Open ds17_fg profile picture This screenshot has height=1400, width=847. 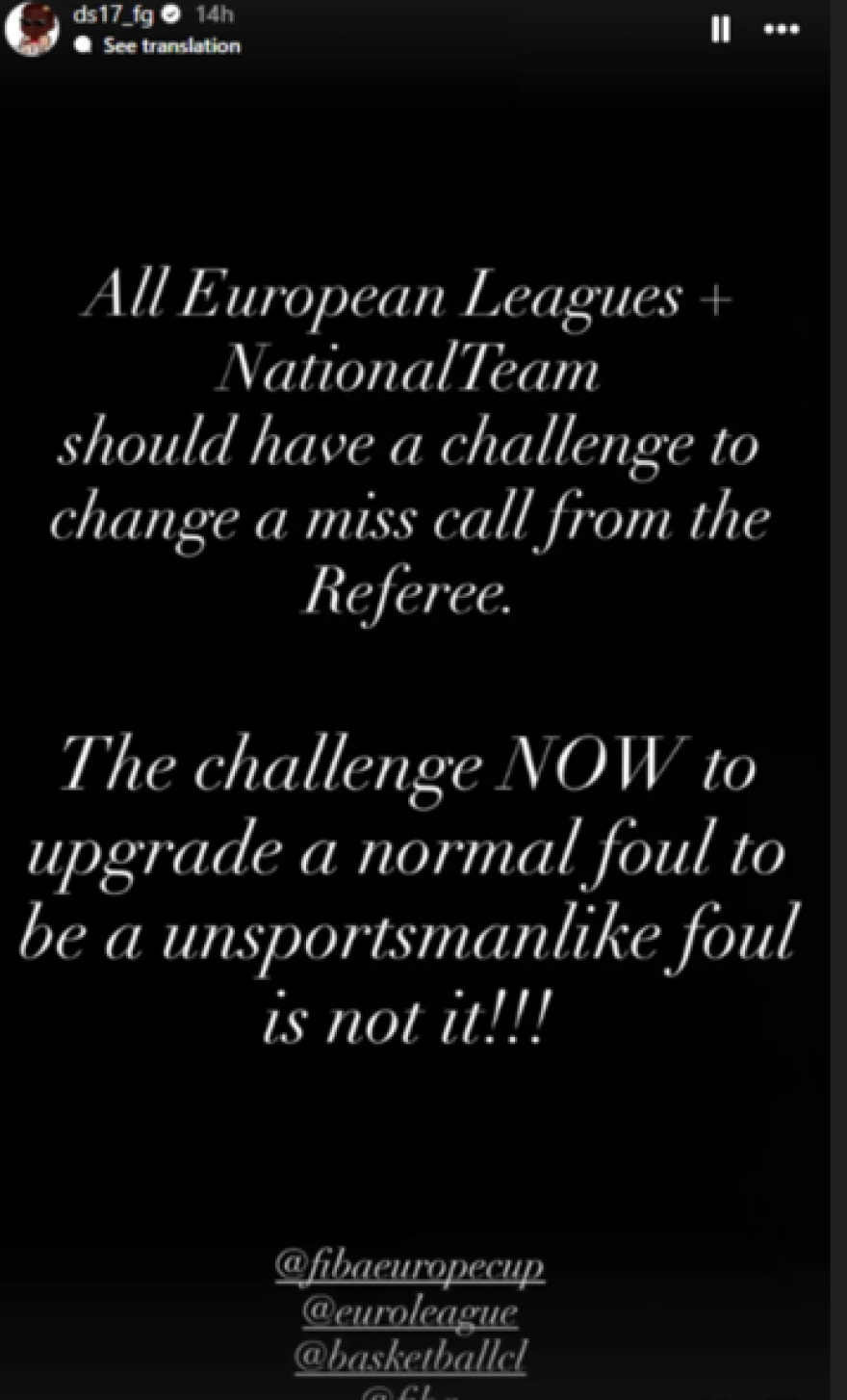(31, 29)
